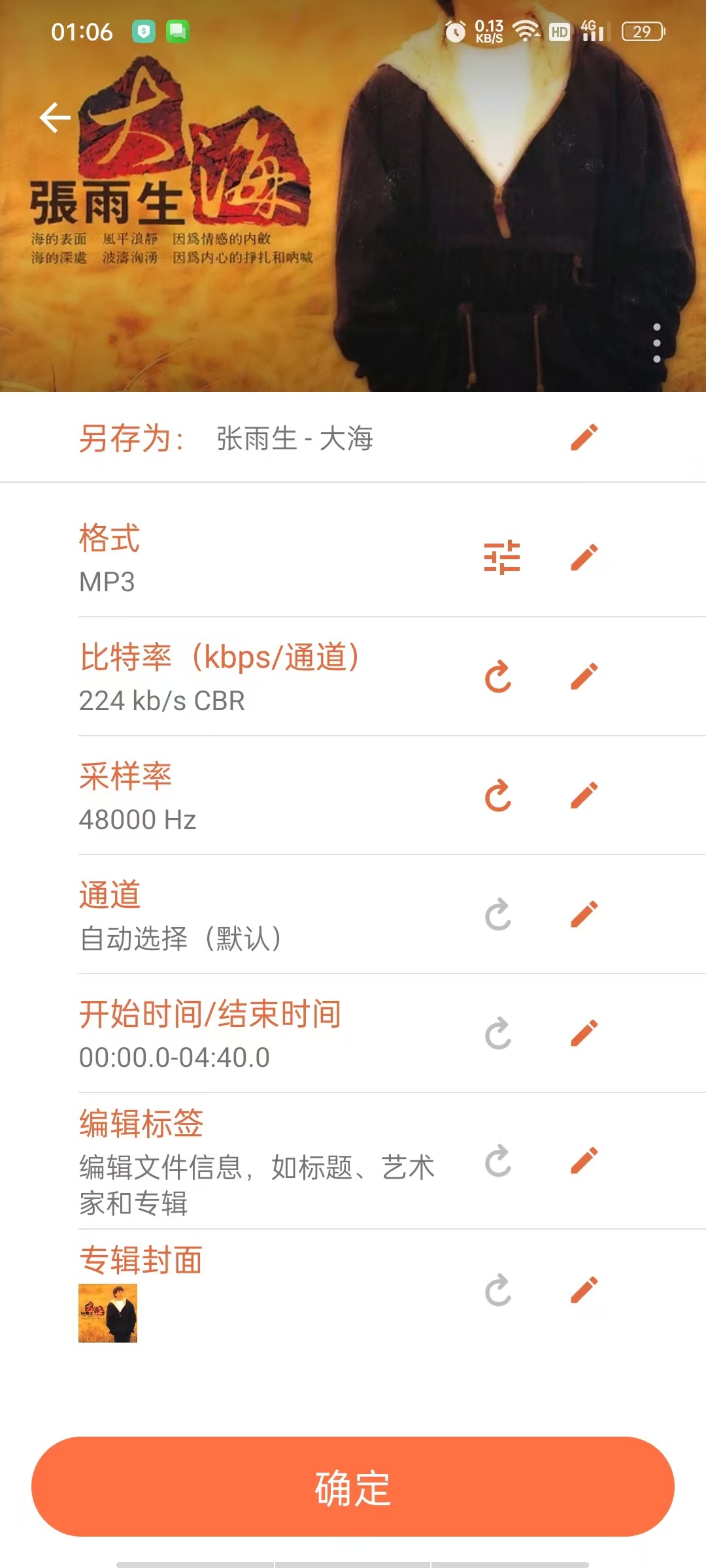Reset the bitrate to default

pyautogui.click(x=498, y=676)
